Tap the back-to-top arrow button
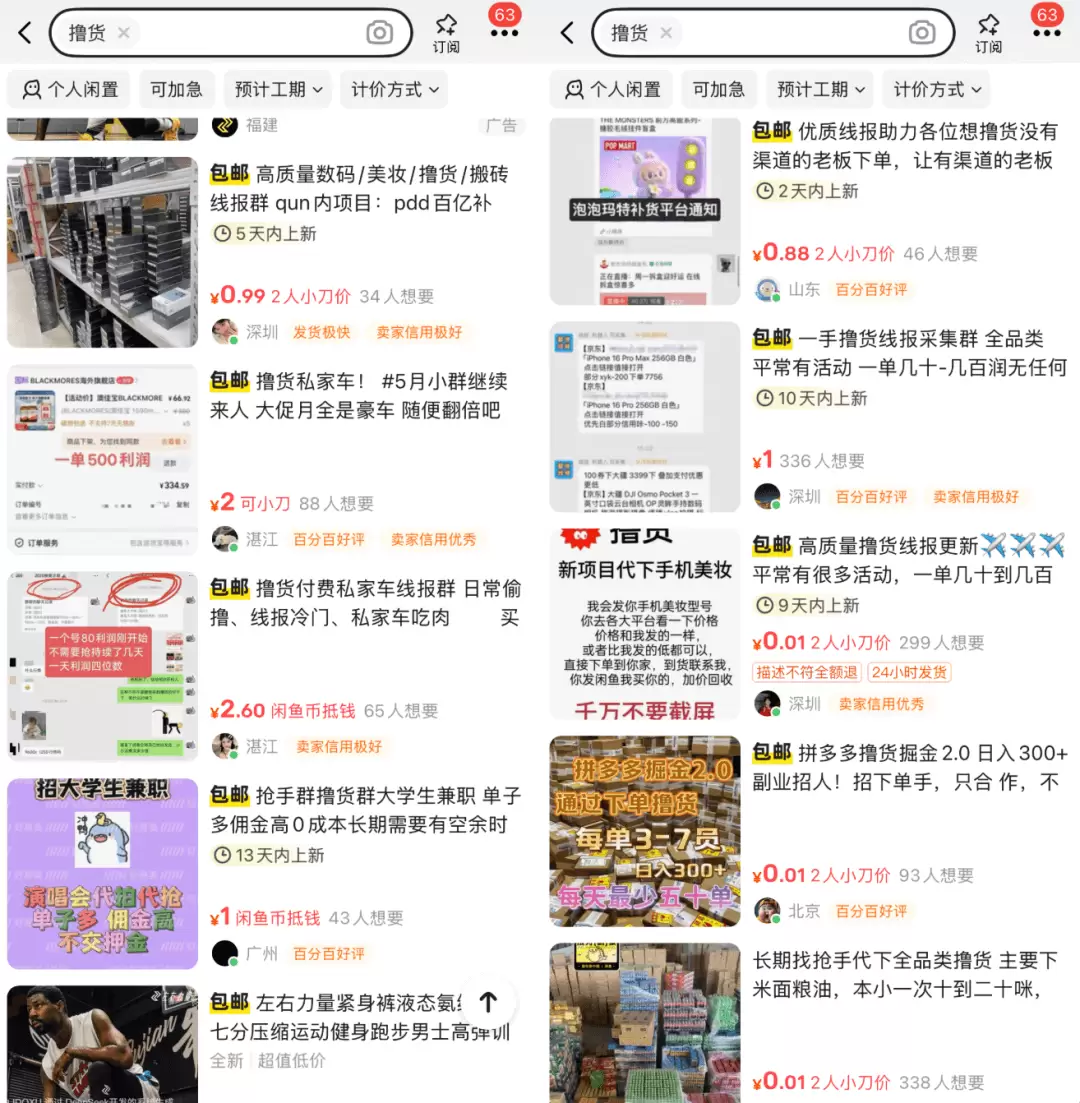 point(488,1003)
